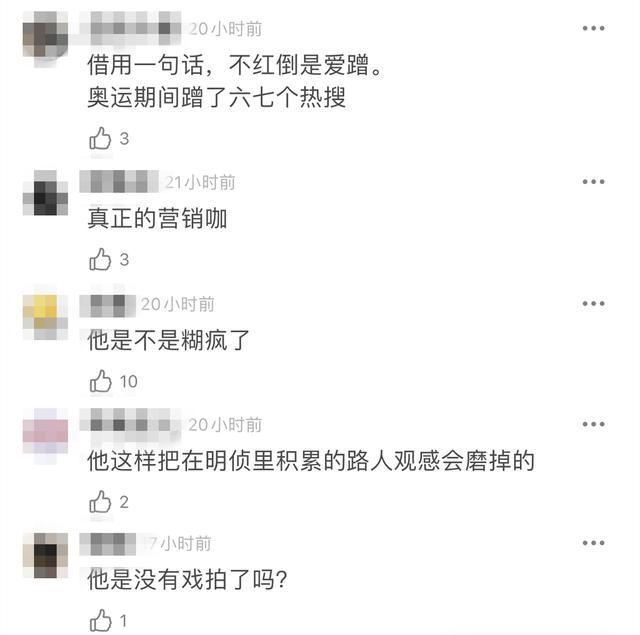The width and height of the screenshot is (640, 635).
Task: Like the comment "他是不是糊疯了"
Action: [x=100, y=381]
